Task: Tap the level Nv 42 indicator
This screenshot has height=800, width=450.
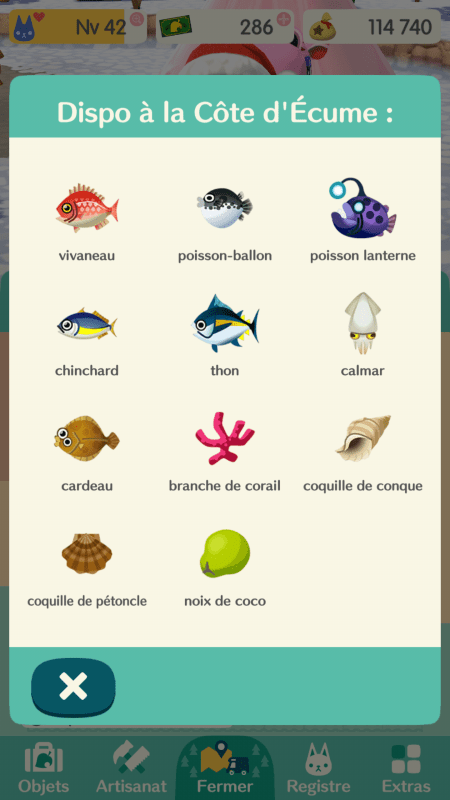Action: [x=78, y=27]
